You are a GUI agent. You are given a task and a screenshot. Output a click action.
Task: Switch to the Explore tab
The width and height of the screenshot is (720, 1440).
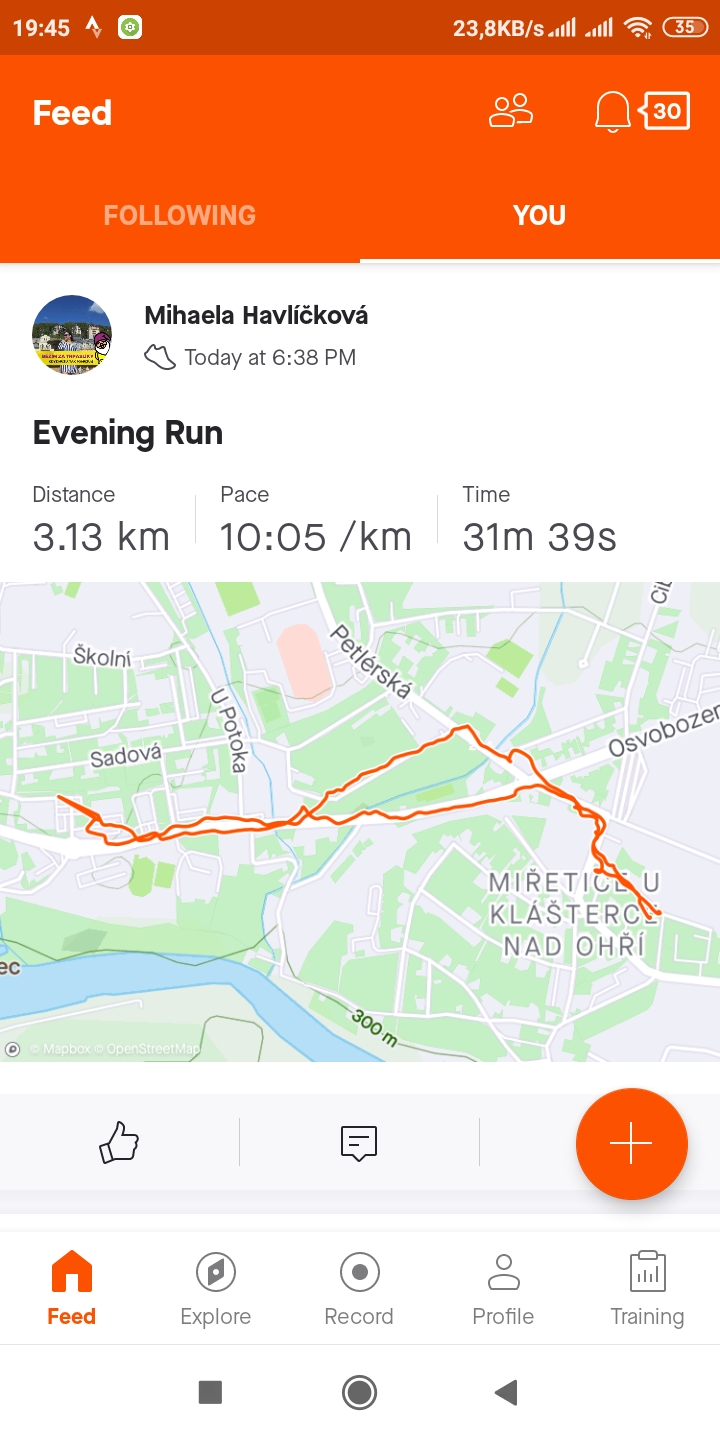(216, 1289)
